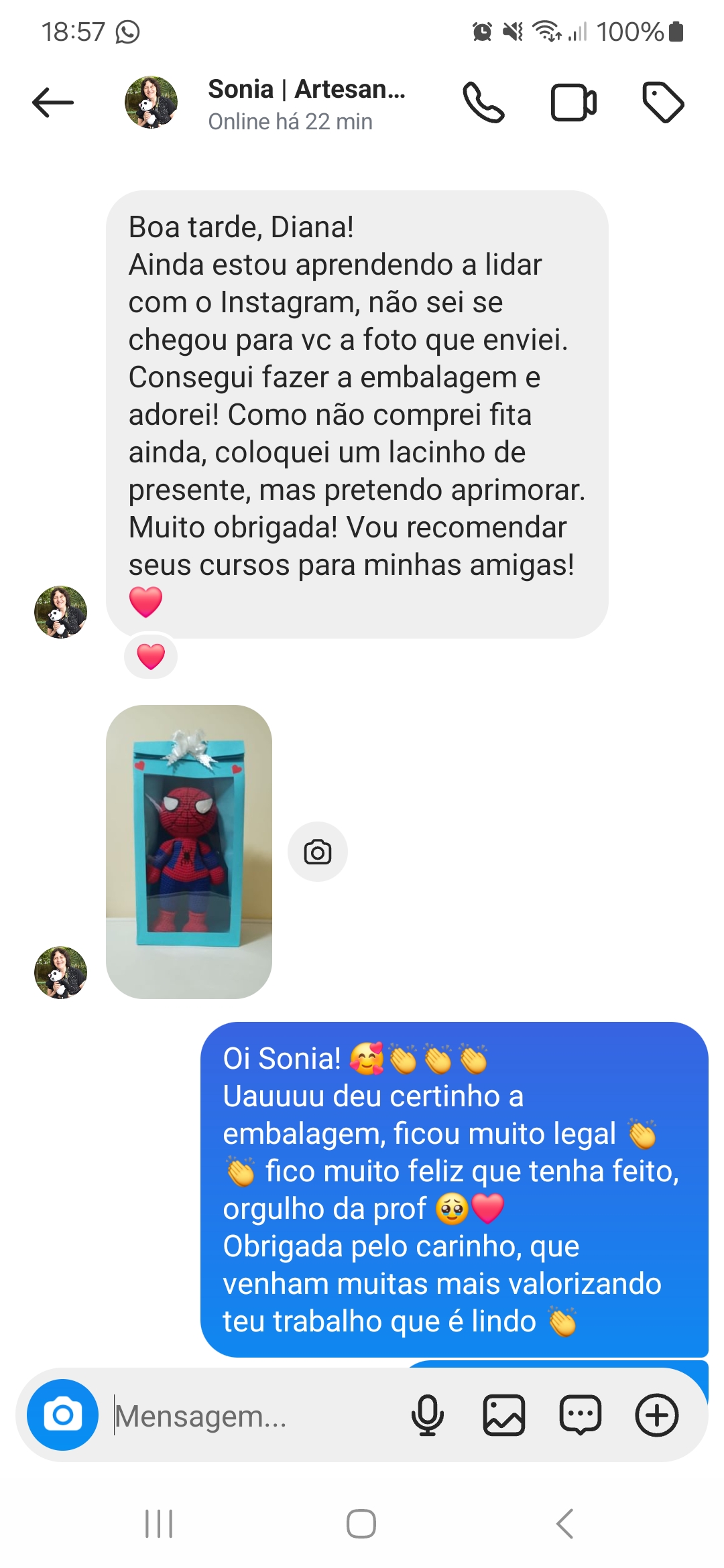Tap the camera icon next to the photo
The image size is (724, 1568).
[x=318, y=851]
